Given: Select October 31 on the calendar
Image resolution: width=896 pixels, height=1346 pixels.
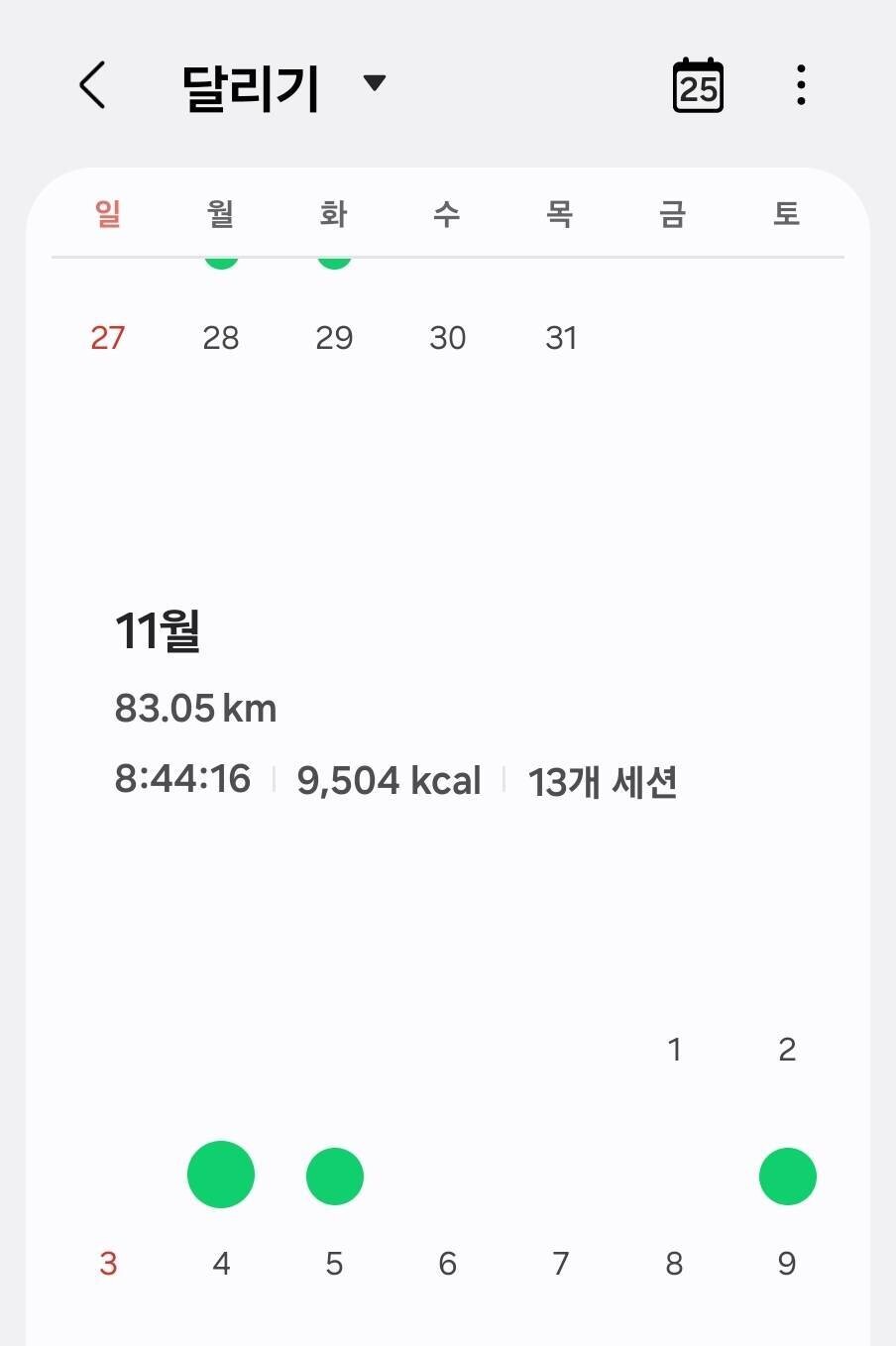Looking at the screenshot, I should 561,338.
